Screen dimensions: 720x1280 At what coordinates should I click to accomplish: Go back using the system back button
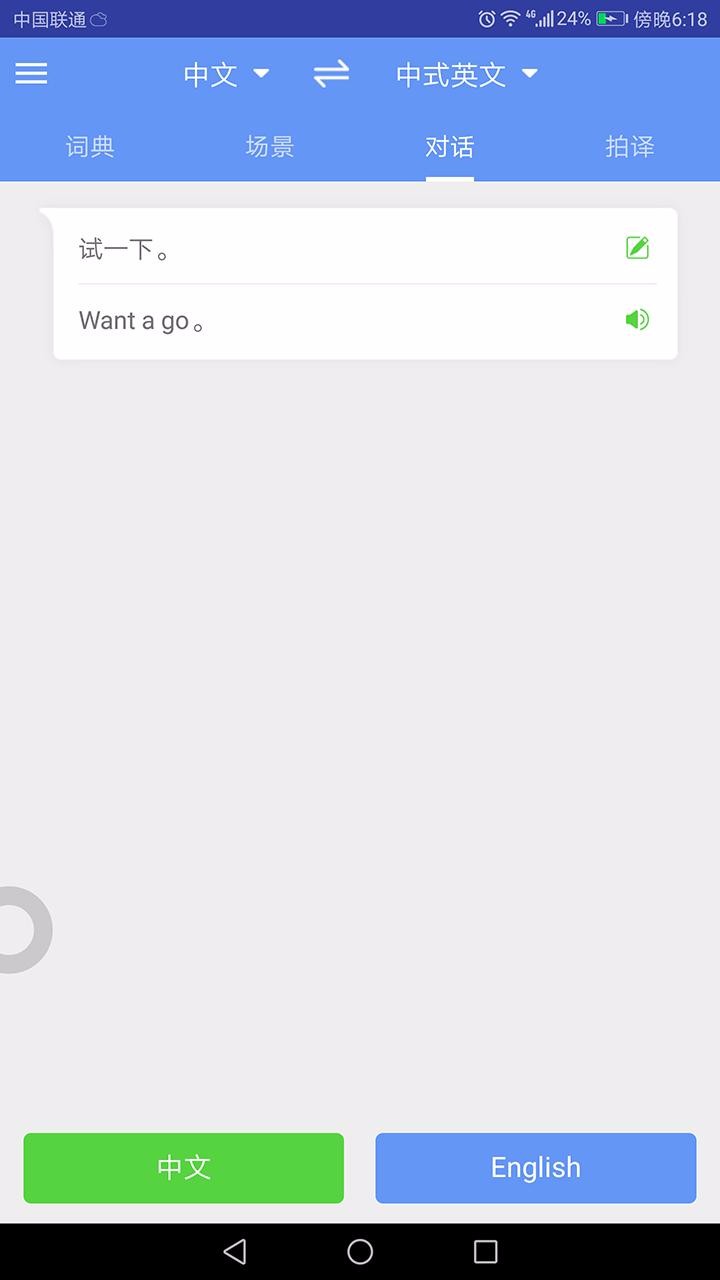tap(235, 1251)
